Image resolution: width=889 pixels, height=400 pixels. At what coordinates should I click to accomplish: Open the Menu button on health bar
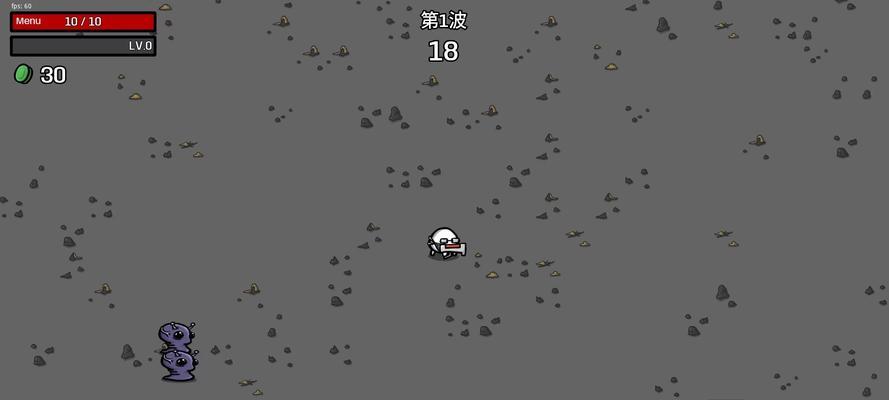pyautogui.click(x=28, y=21)
